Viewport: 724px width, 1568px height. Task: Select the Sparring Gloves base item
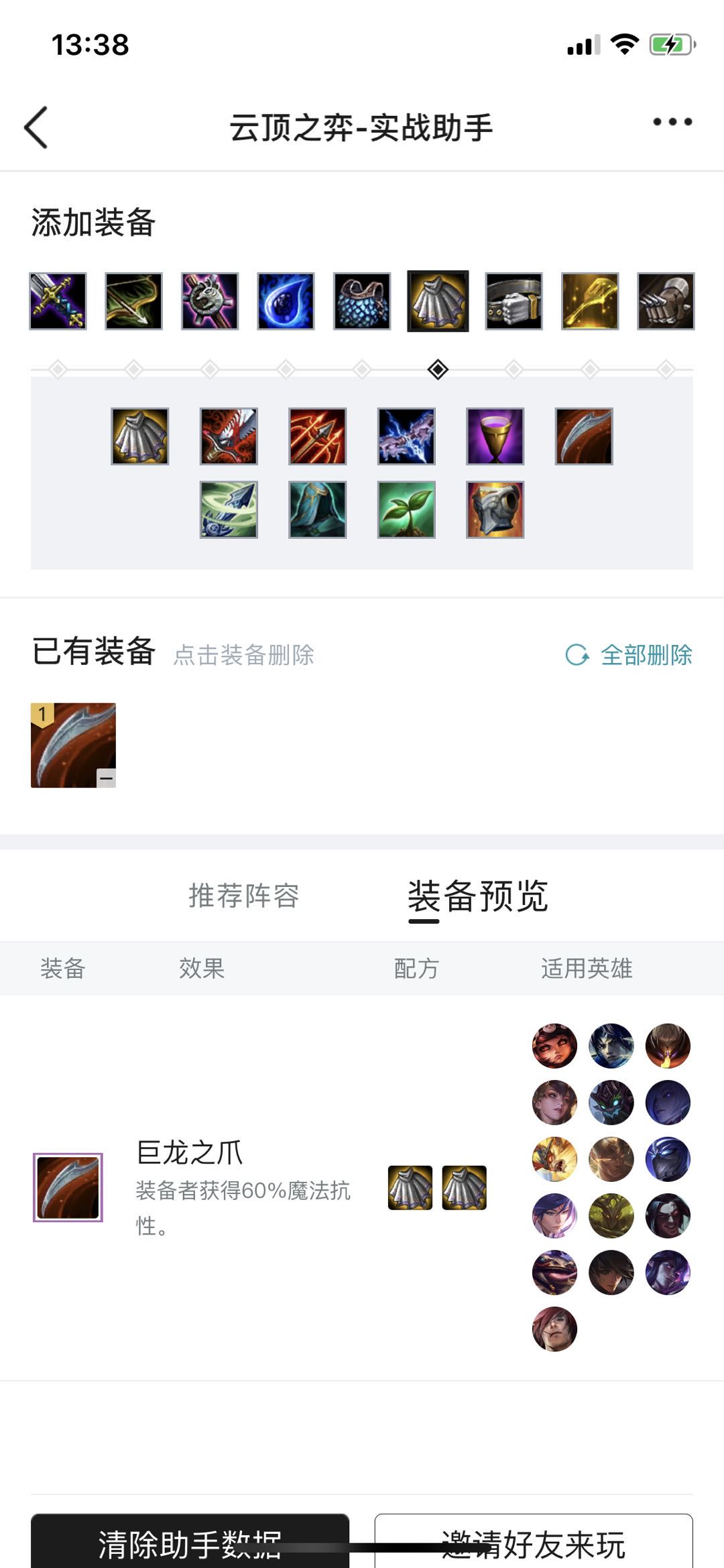[x=666, y=301]
